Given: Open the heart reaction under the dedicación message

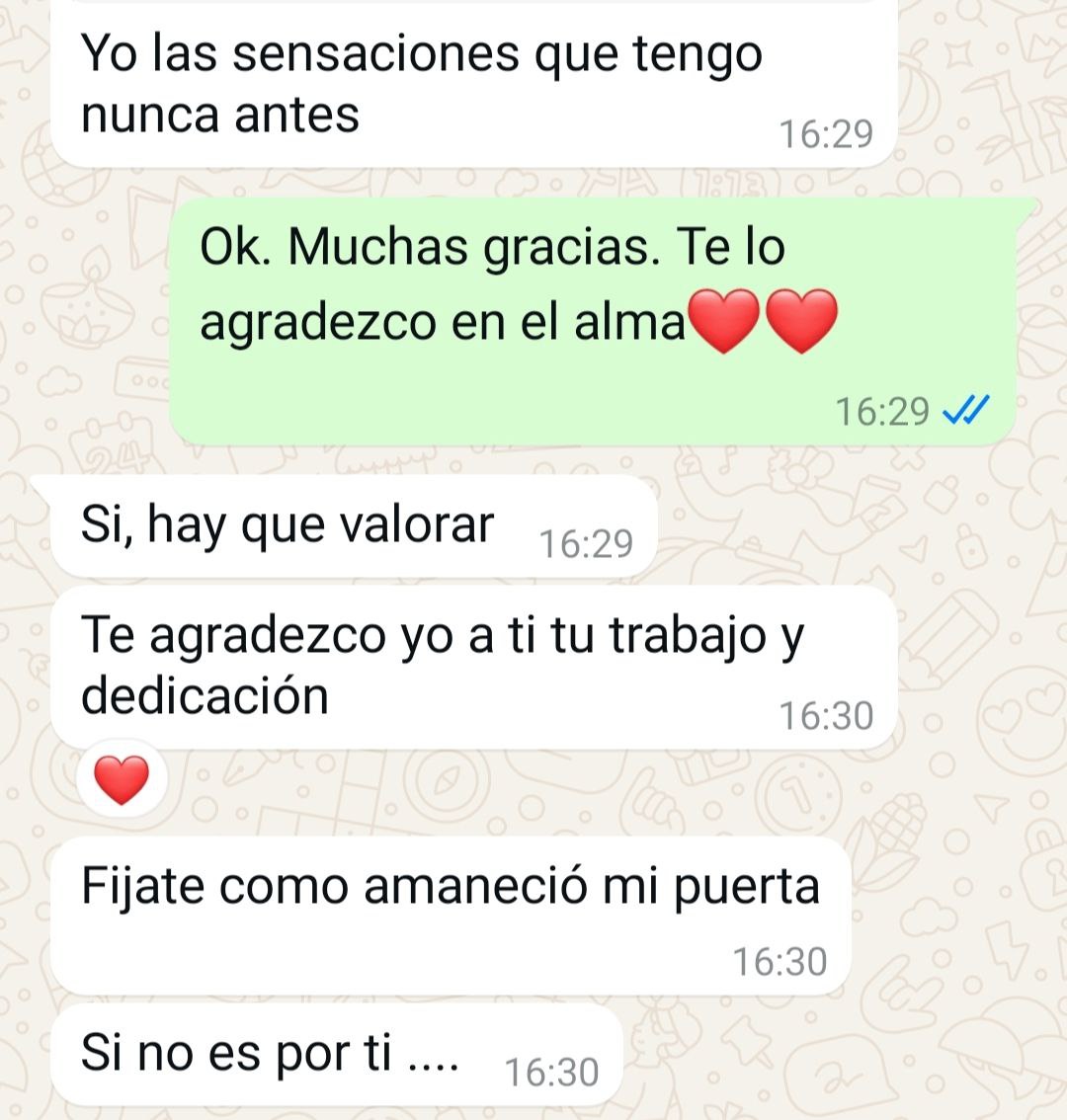Looking at the screenshot, I should click(121, 780).
